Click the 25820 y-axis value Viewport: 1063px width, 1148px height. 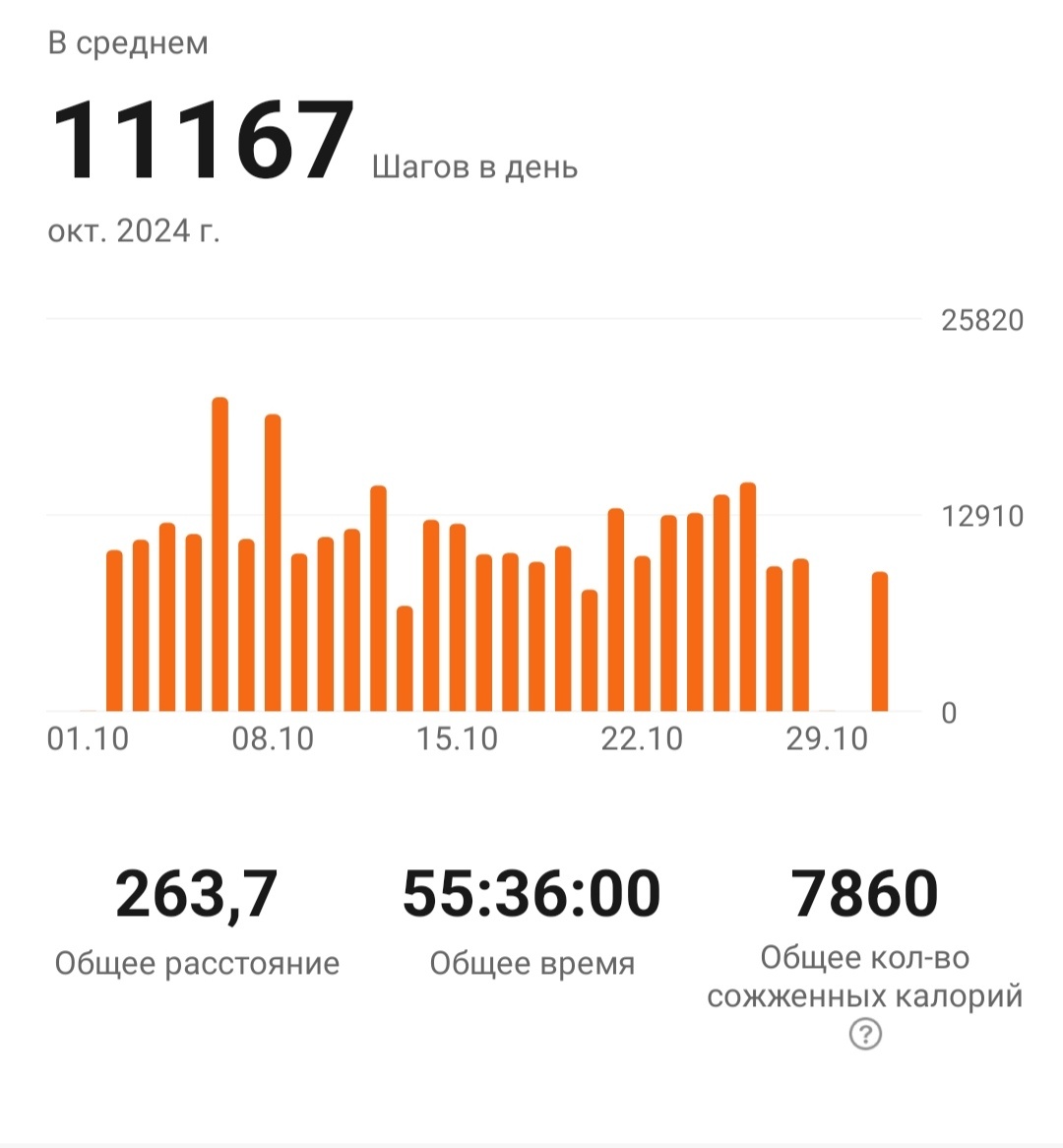point(980,318)
